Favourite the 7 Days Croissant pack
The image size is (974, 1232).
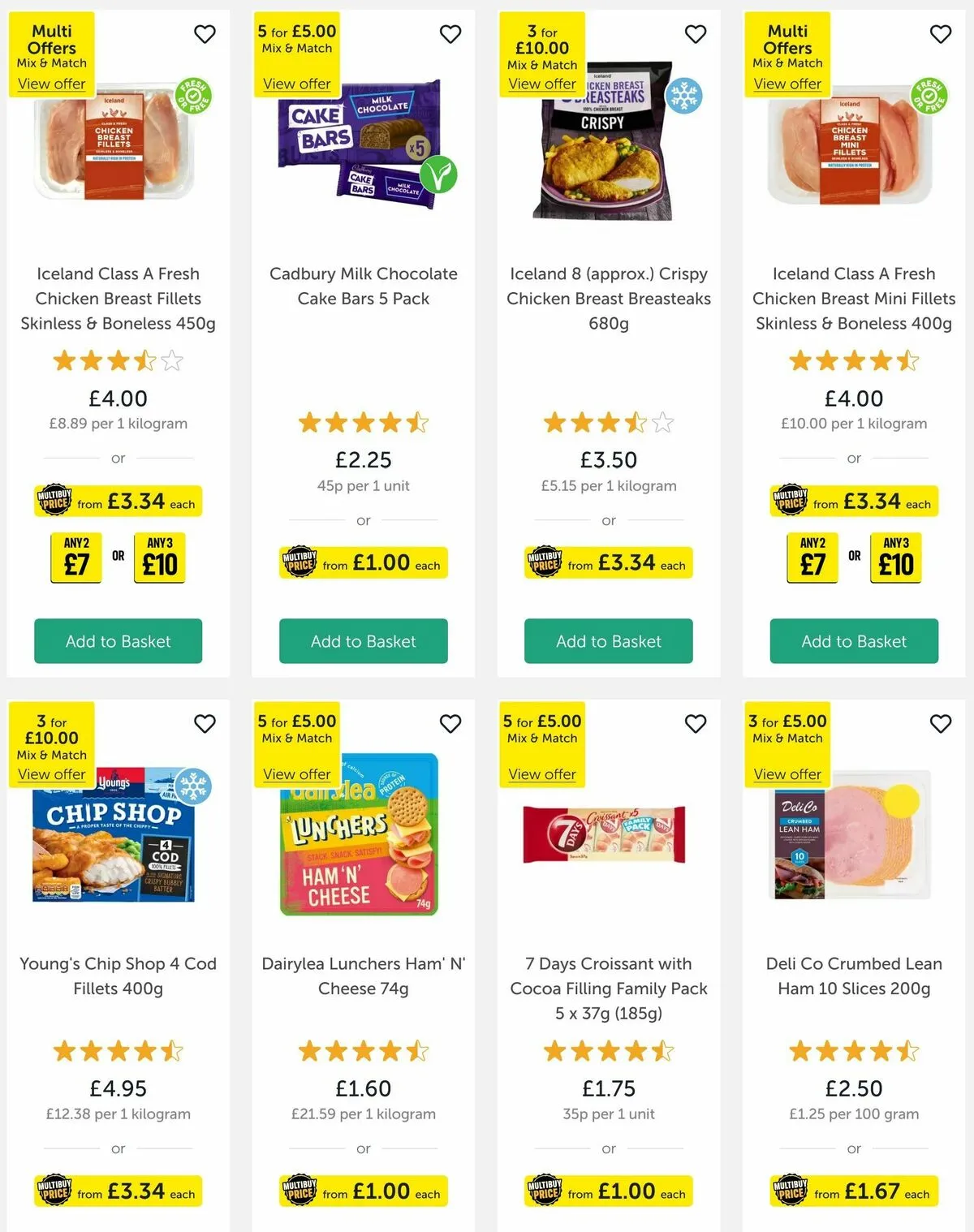click(x=696, y=723)
